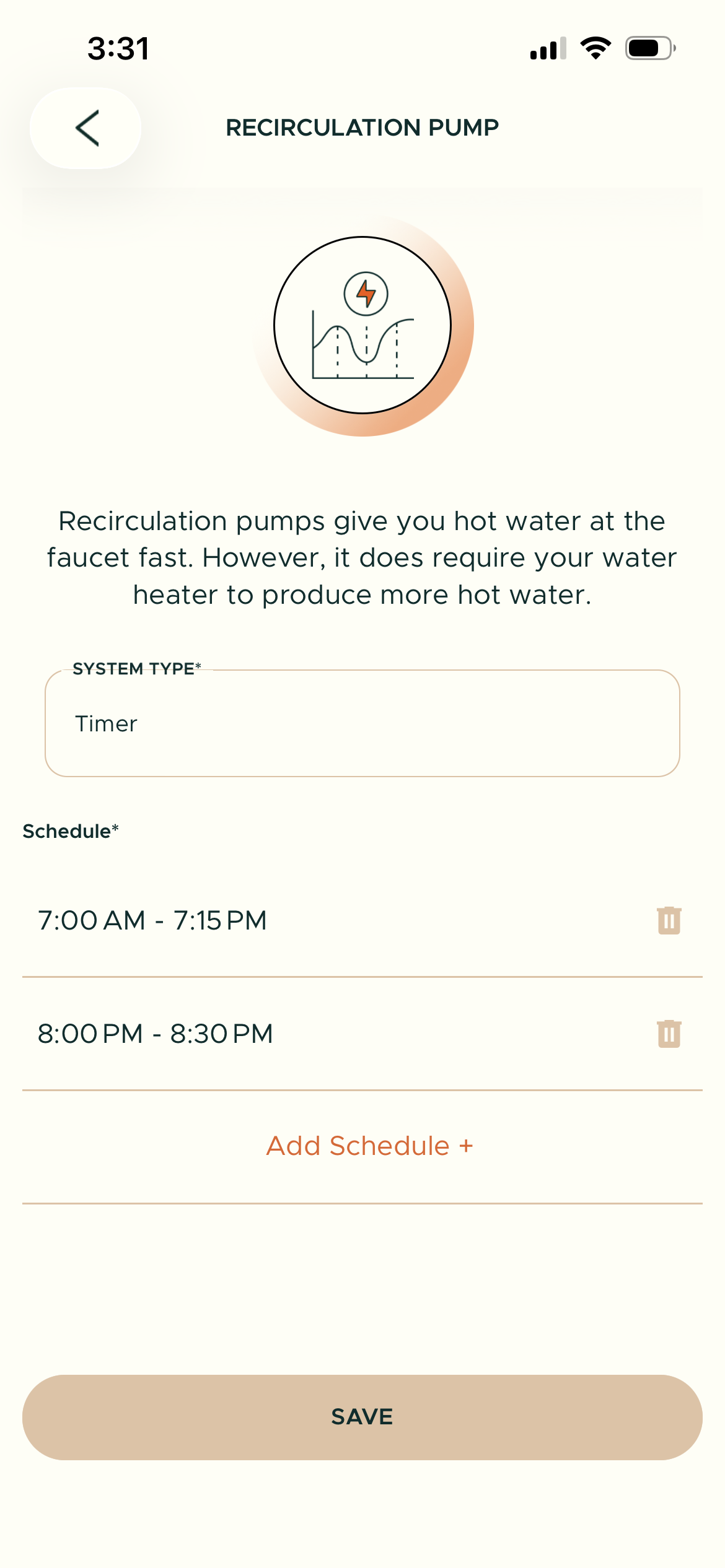Save the recirculation pump settings

[x=362, y=1417]
